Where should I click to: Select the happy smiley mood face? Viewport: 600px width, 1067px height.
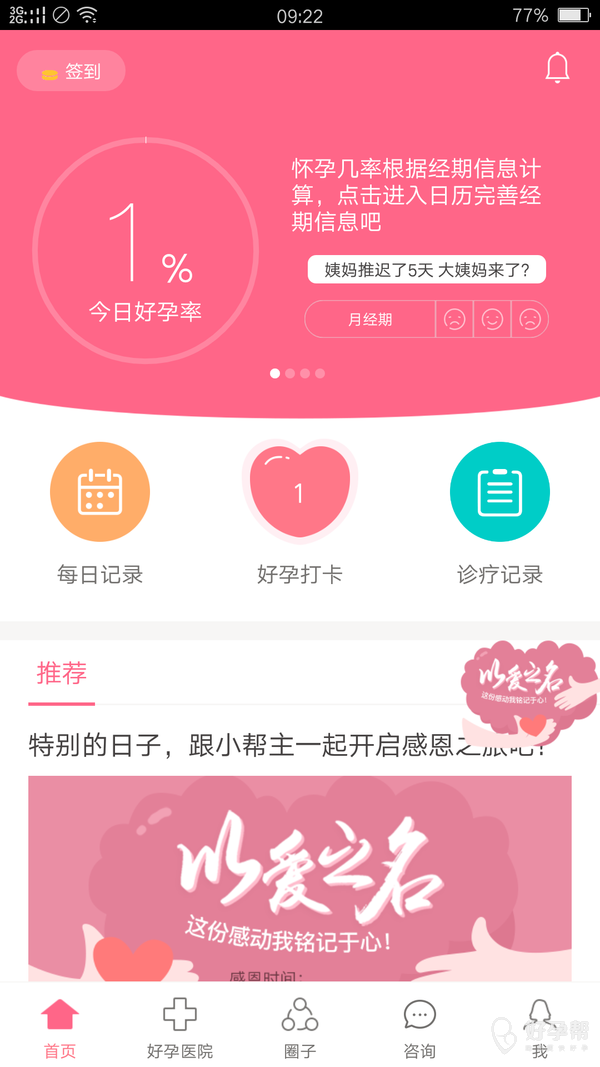492,320
